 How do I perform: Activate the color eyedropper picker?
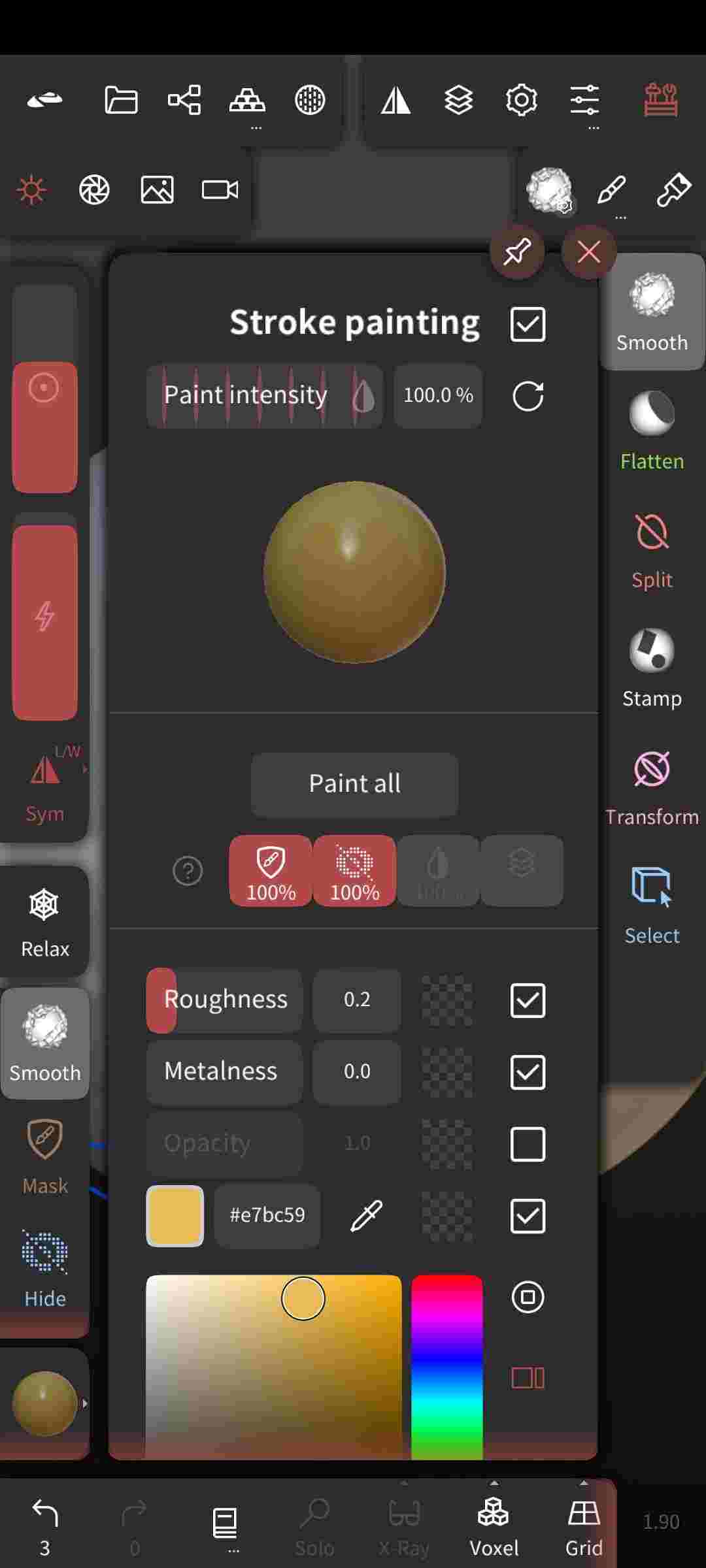coord(366,1215)
